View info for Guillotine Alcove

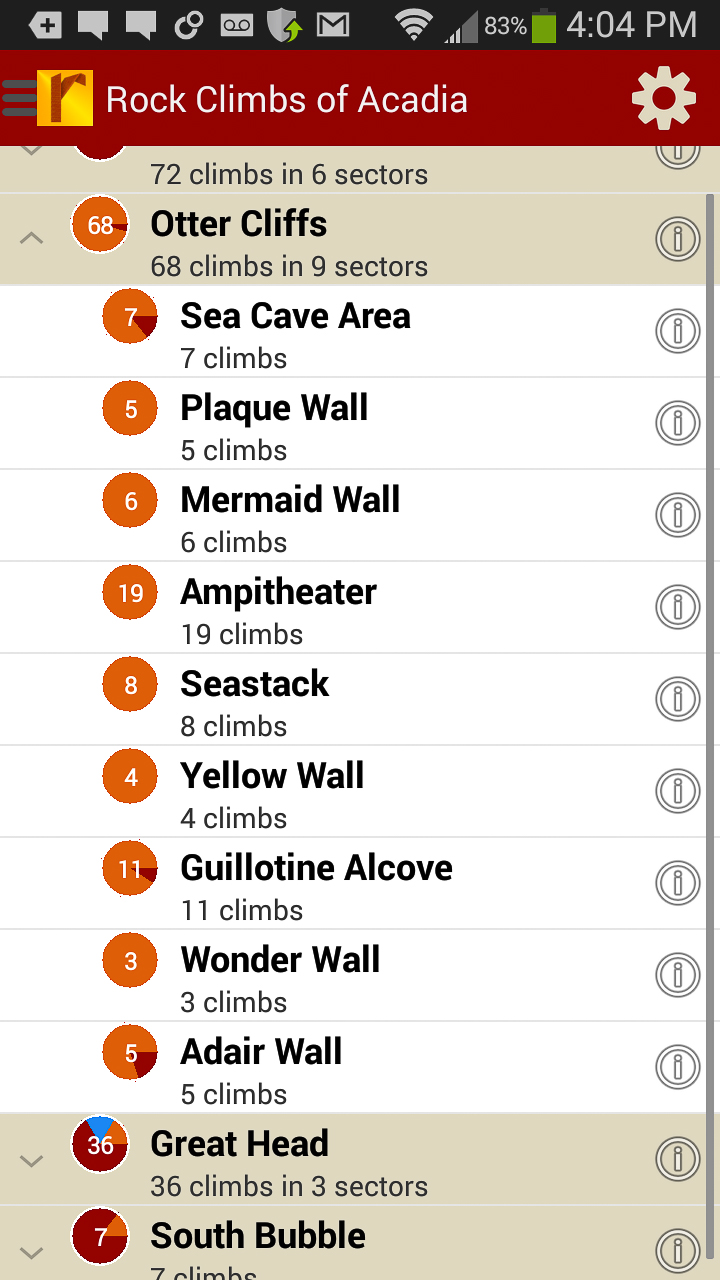coord(677,883)
